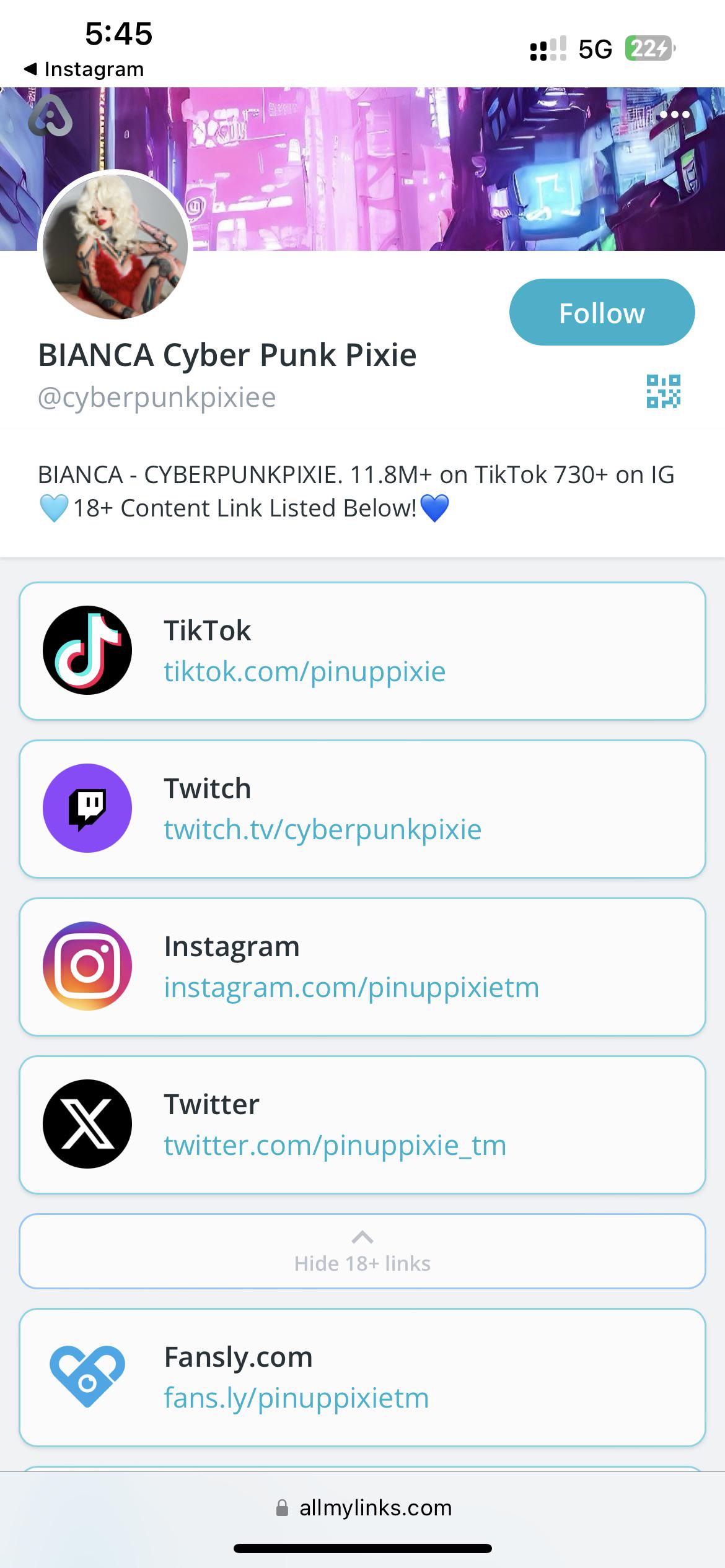Collapse with Hide 18+ links
The image size is (725, 1568).
point(362,1251)
